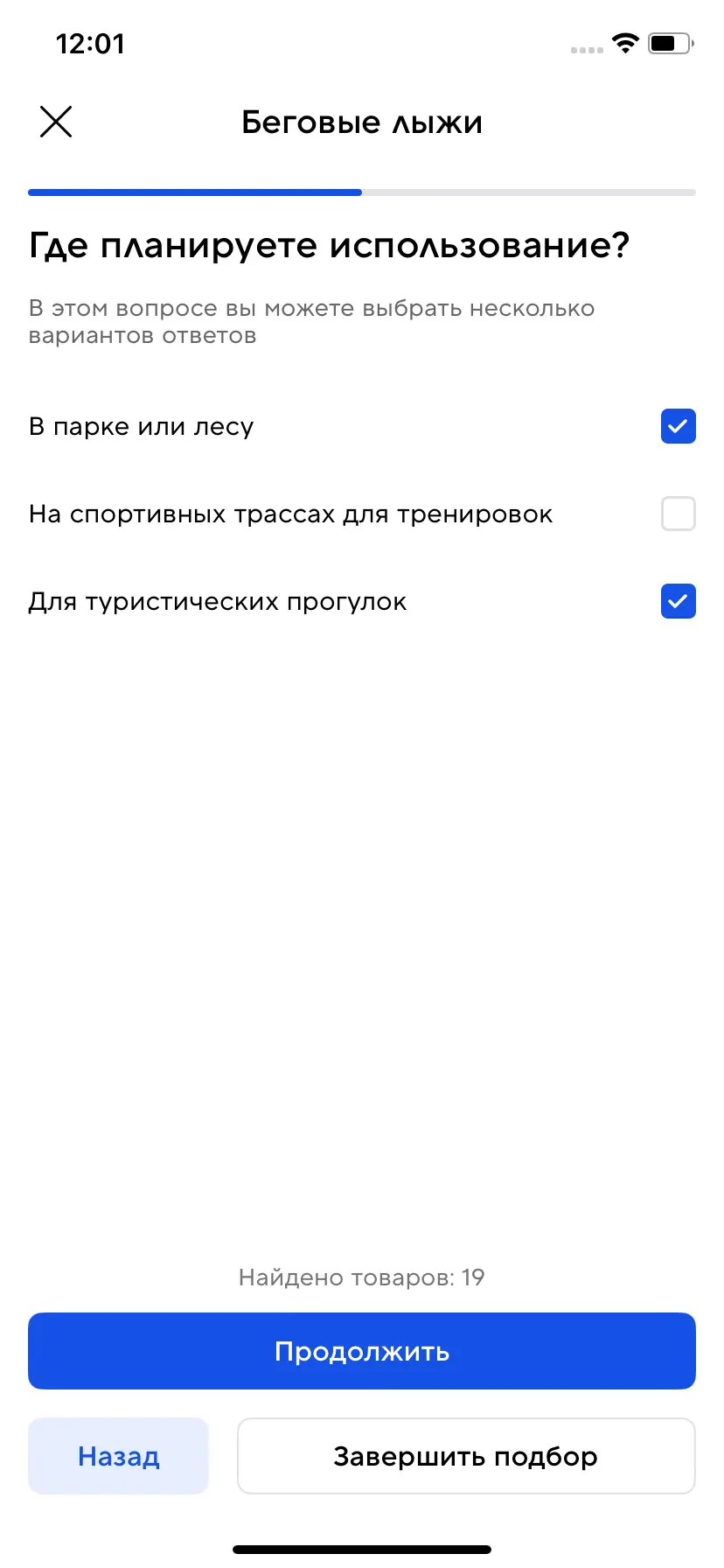Screen dimensions: 724x1568
Task: Select Завершить подбор button
Action: click(466, 1456)
